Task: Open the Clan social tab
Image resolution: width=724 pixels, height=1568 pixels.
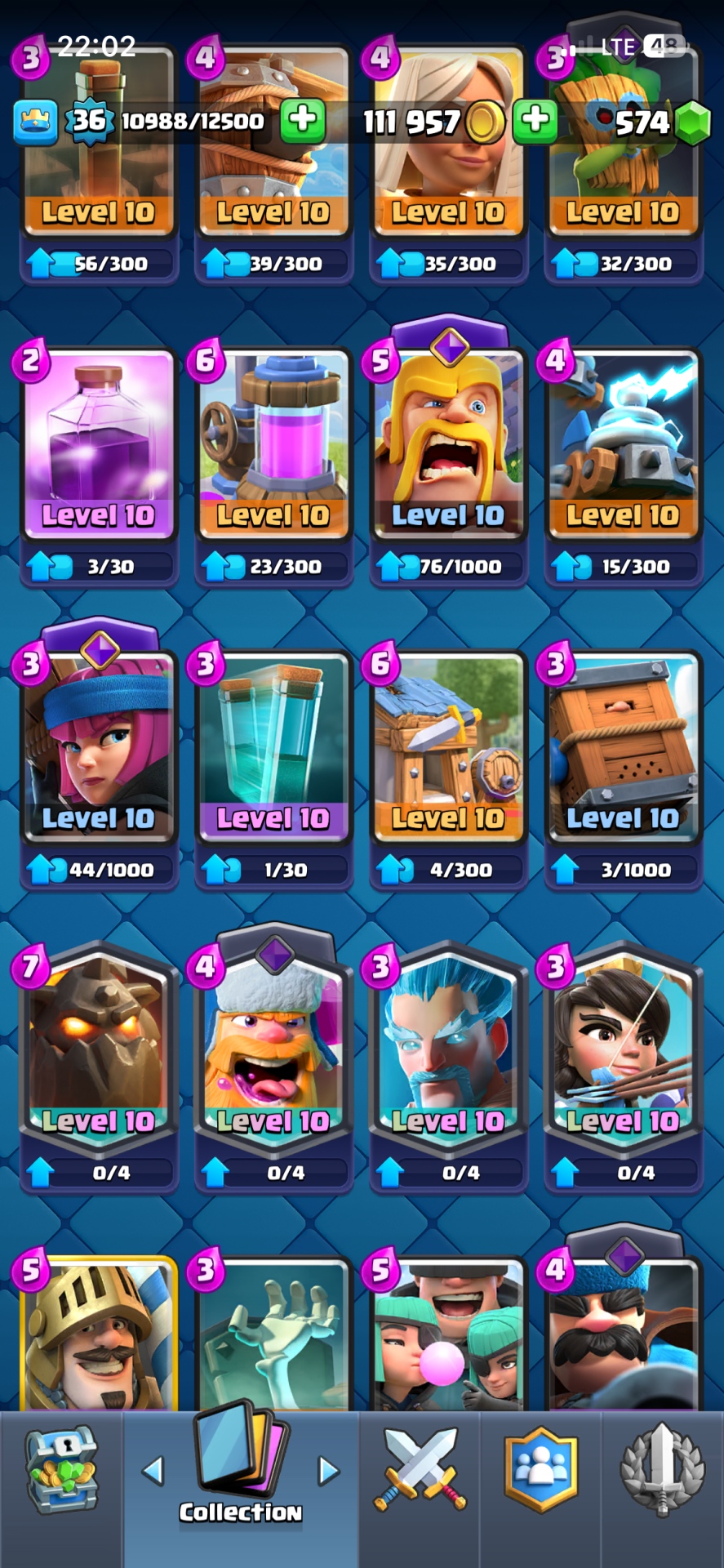Action: [x=540, y=1471]
